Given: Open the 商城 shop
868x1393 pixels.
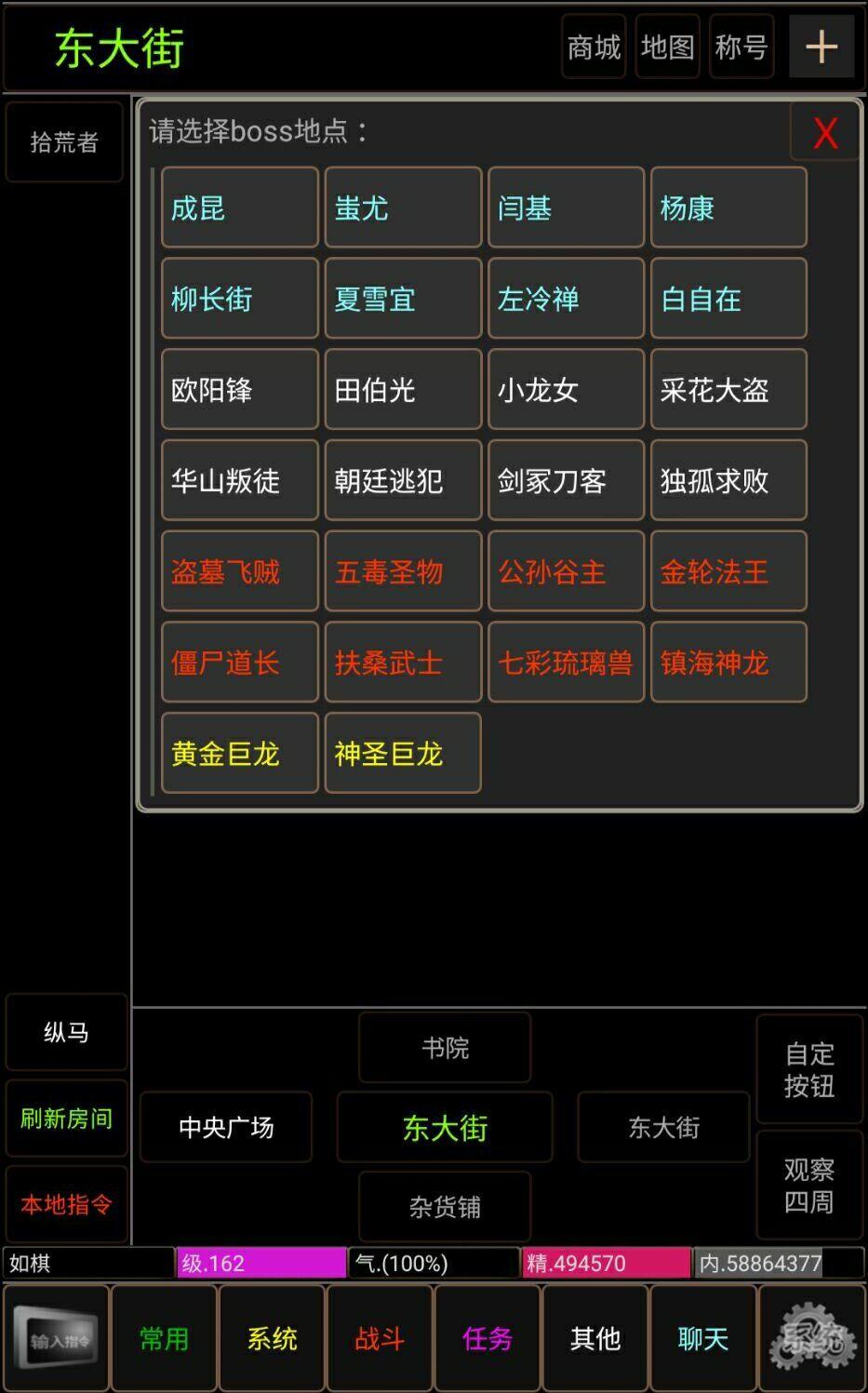Looking at the screenshot, I should click(x=594, y=47).
